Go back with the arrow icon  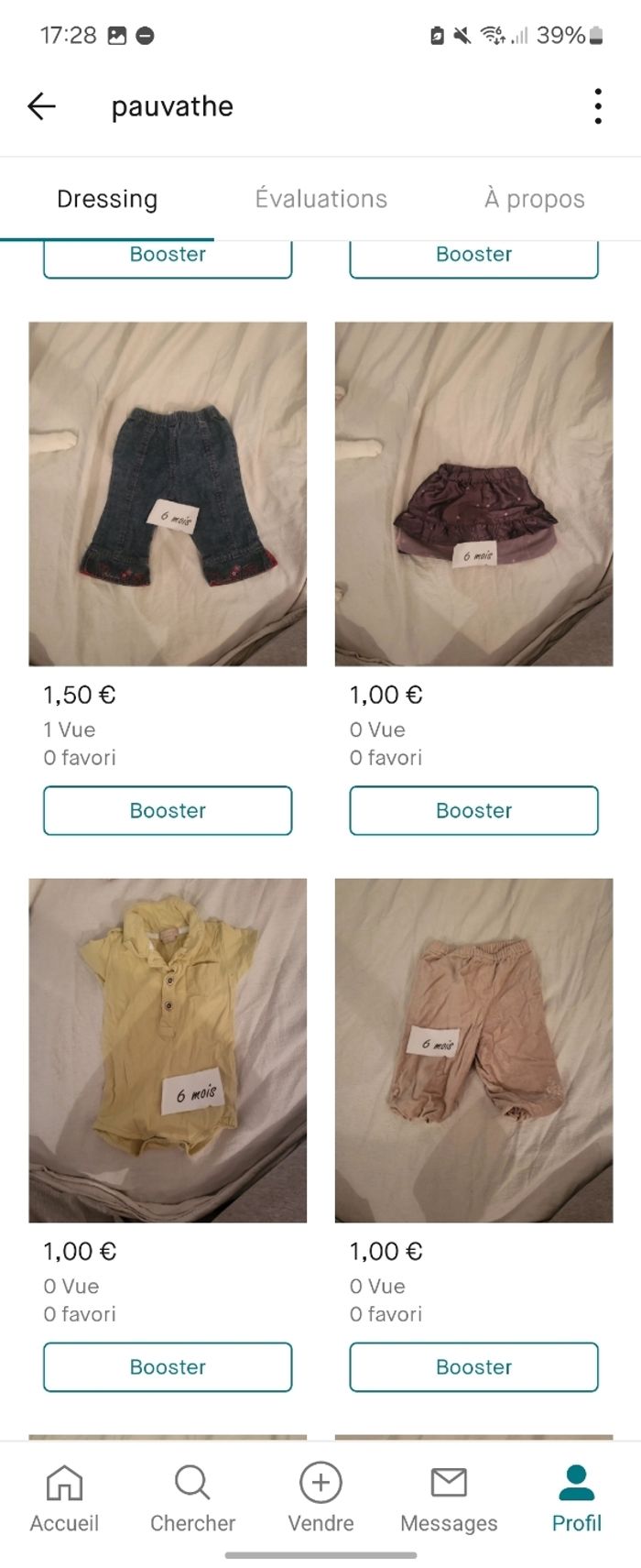(x=41, y=106)
